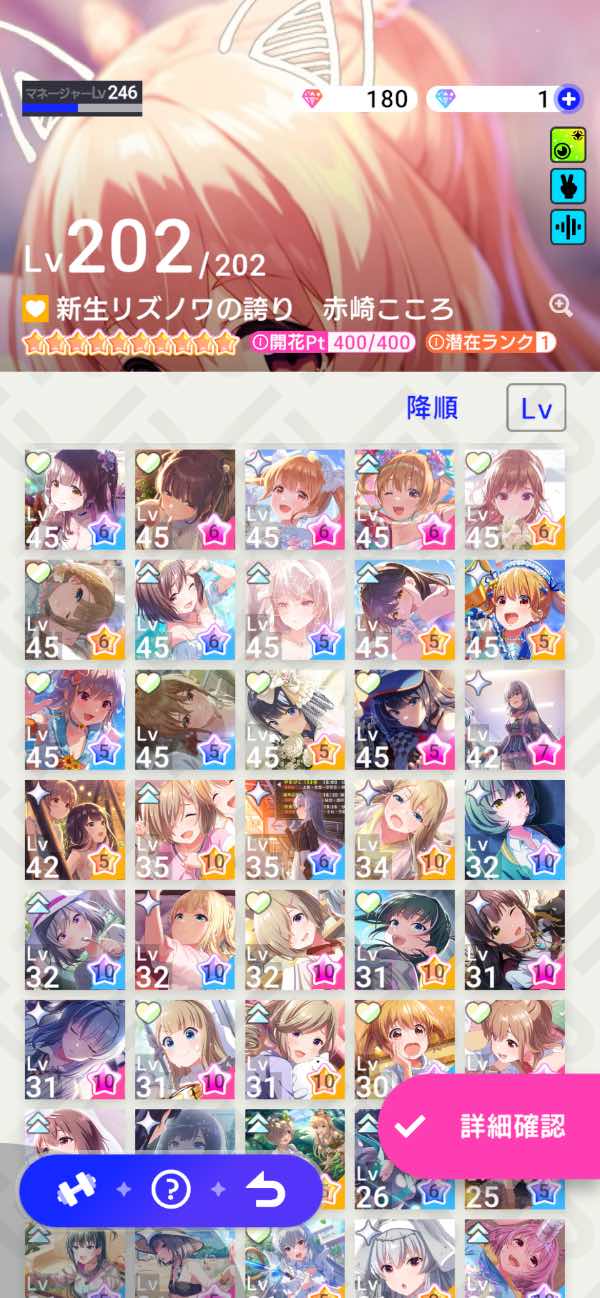
Task: Toggle the 降順 sort order
Action: tap(432, 408)
